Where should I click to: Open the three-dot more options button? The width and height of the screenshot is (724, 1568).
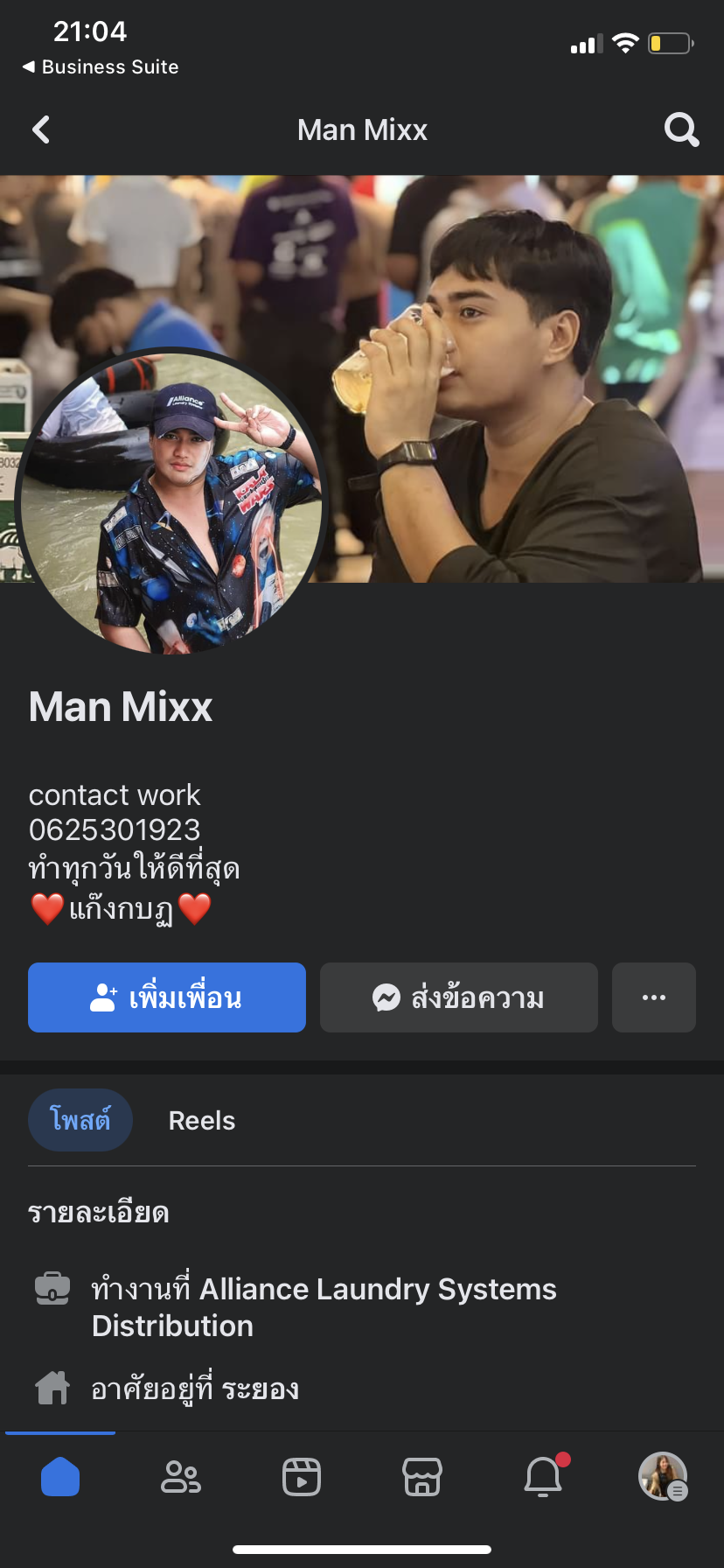653,997
